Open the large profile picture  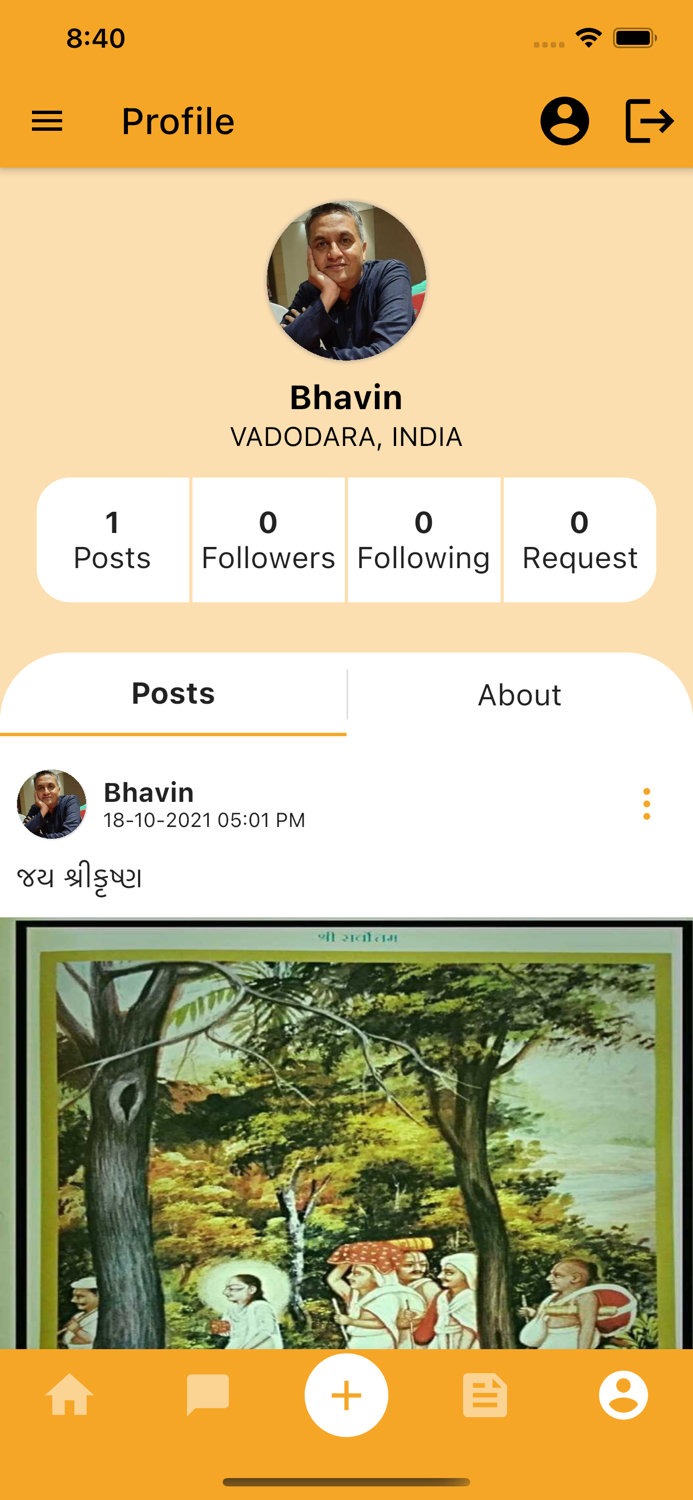pos(346,281)
